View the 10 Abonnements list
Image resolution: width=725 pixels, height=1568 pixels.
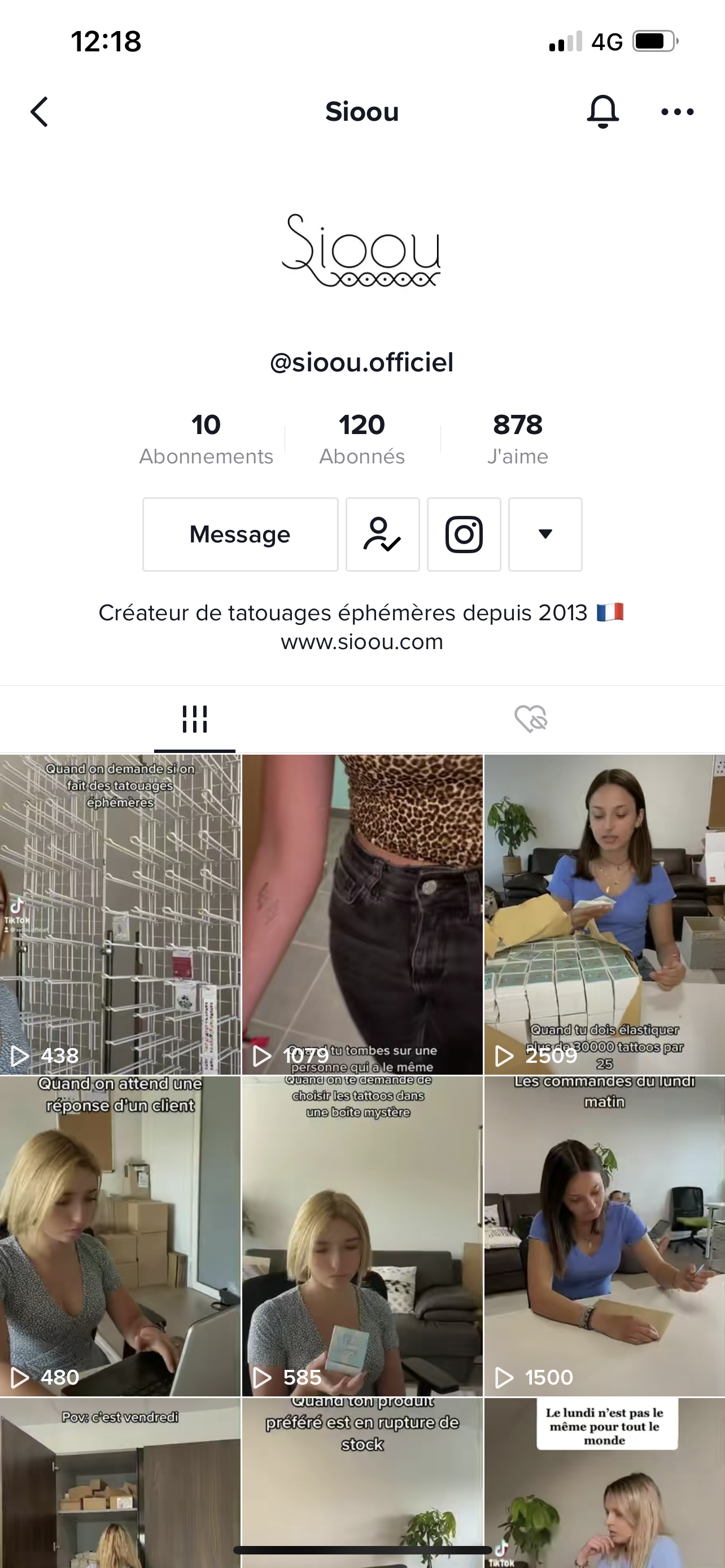point(206,439)
